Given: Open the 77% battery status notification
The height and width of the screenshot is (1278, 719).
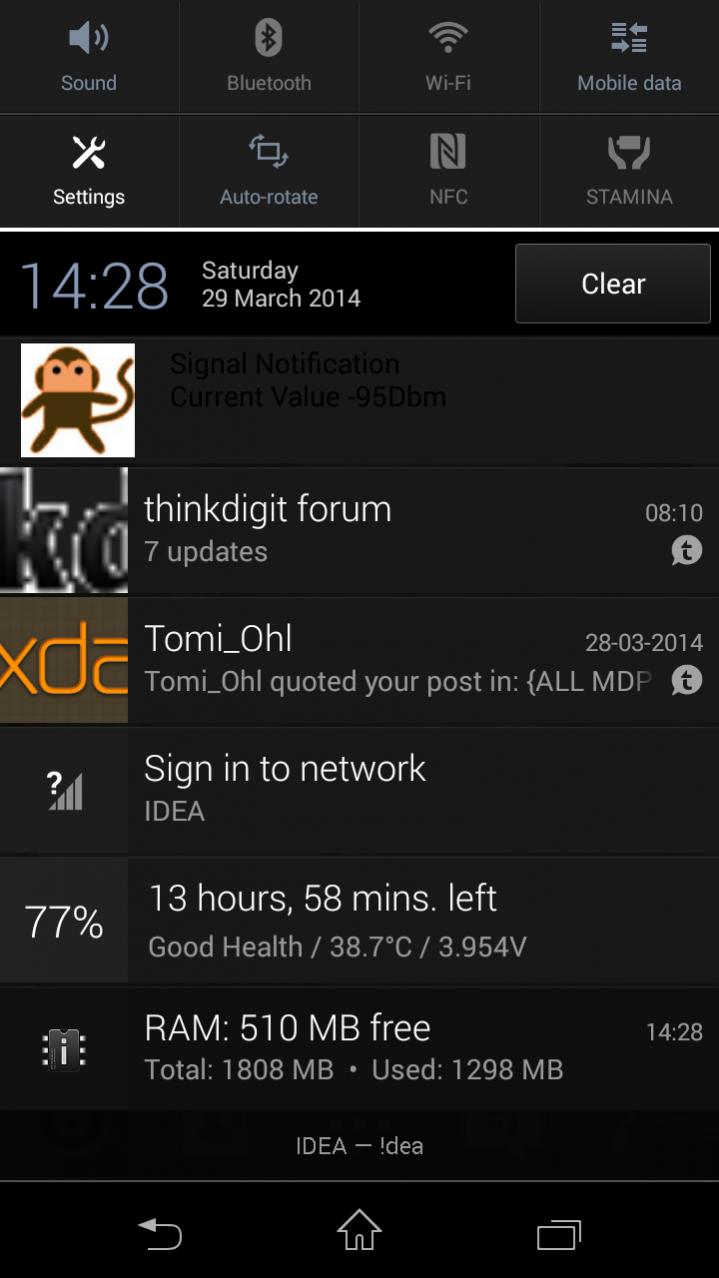Looking at the screenshot, I should click(360, 920).
